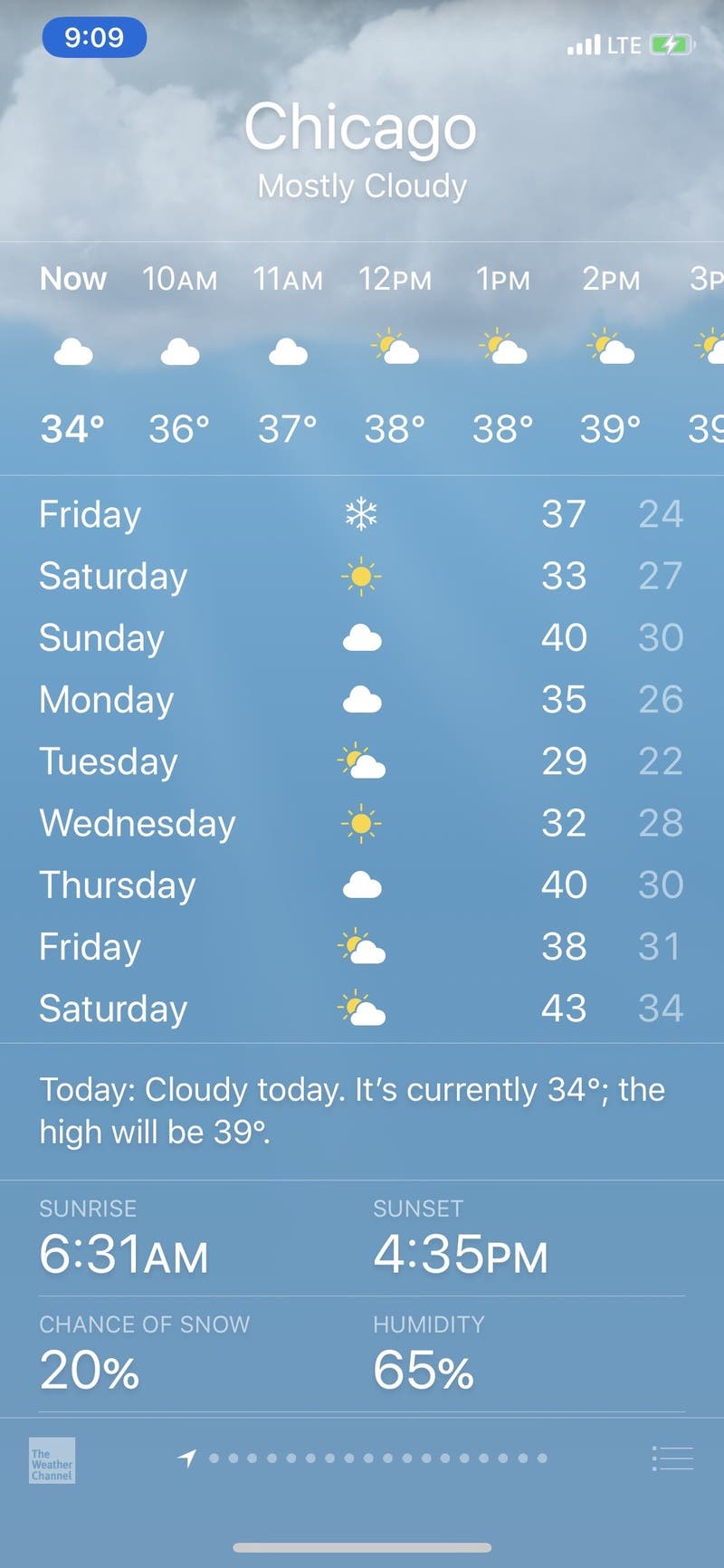724x1568 pixels.
Task: Open the city list icon
Action: 672,1458
